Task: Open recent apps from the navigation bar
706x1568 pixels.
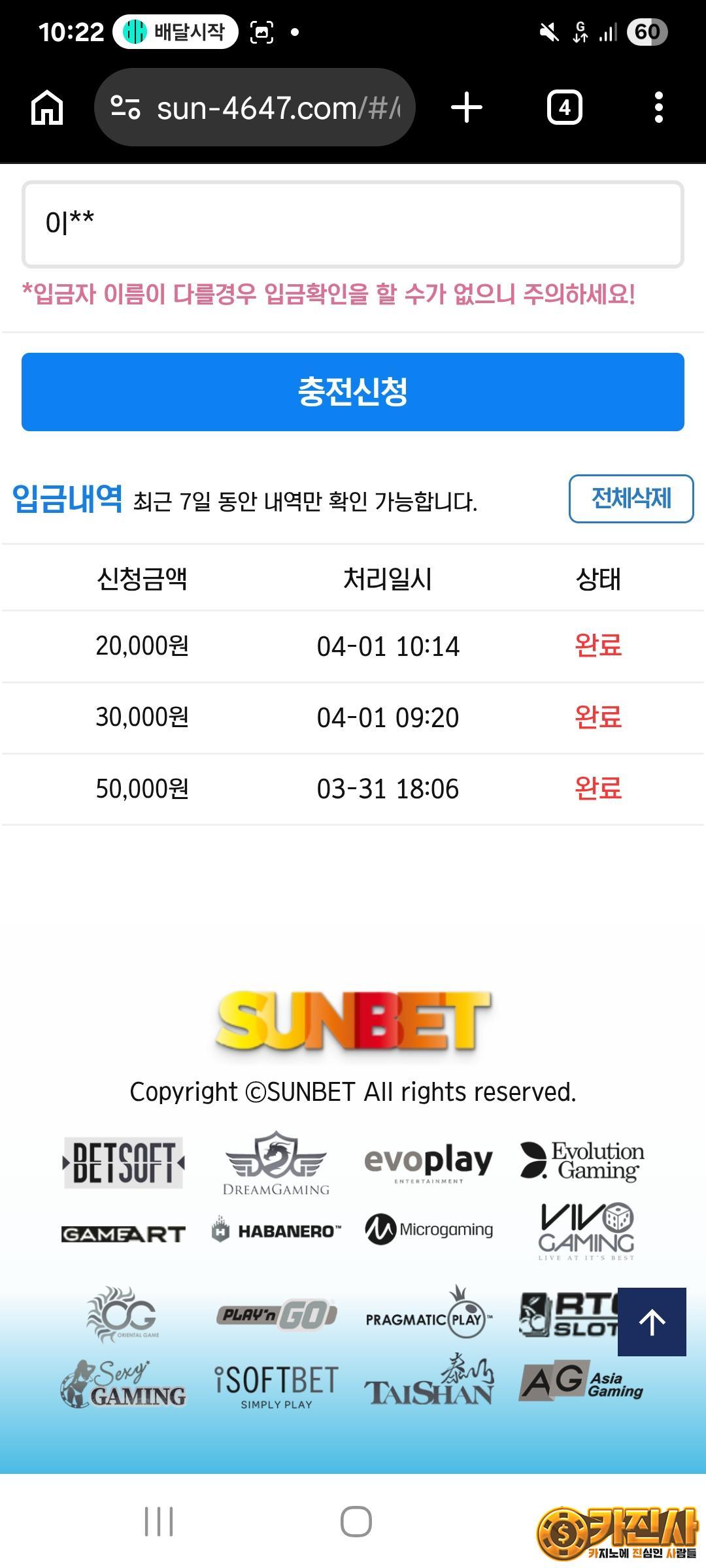Action: coord(159,1522)
